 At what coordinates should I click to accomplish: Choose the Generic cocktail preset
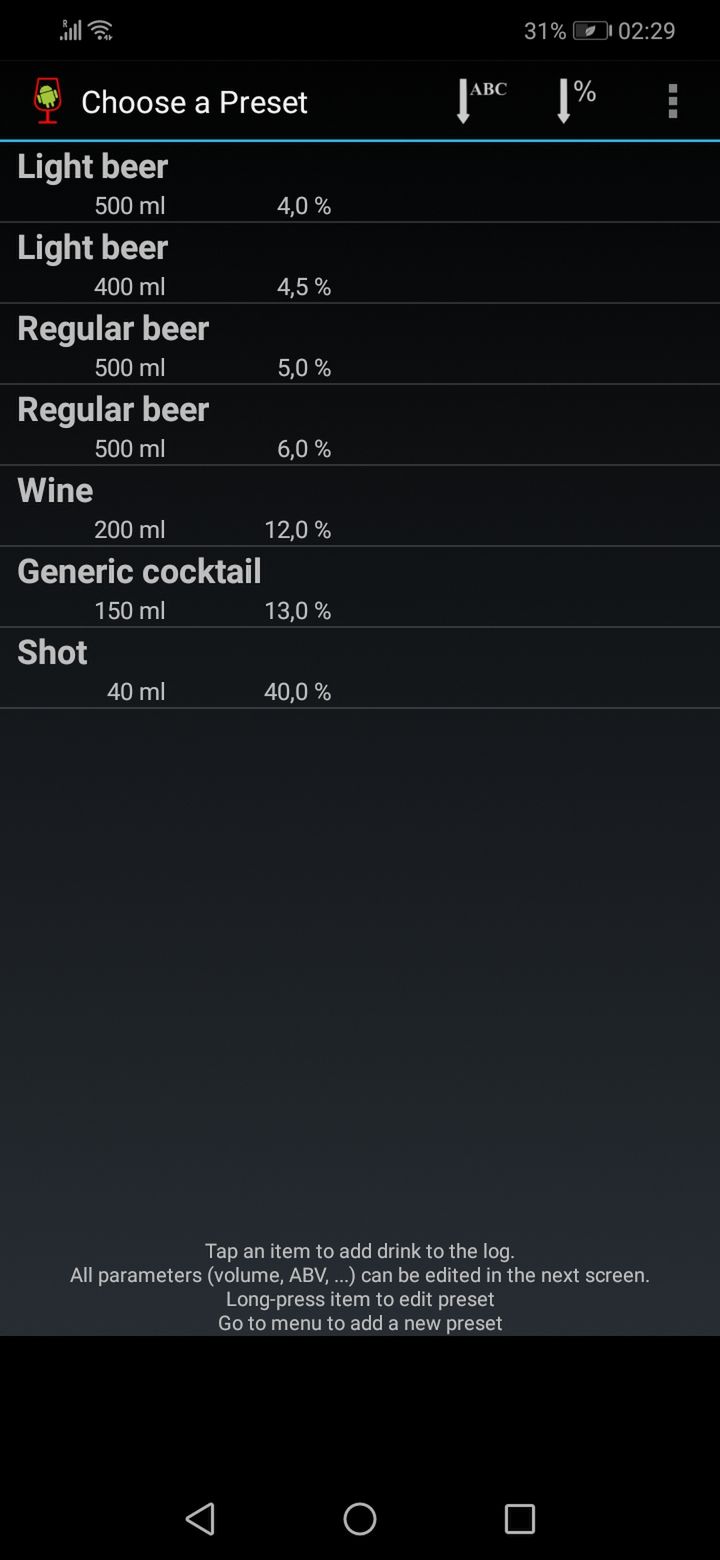point(360,587)
